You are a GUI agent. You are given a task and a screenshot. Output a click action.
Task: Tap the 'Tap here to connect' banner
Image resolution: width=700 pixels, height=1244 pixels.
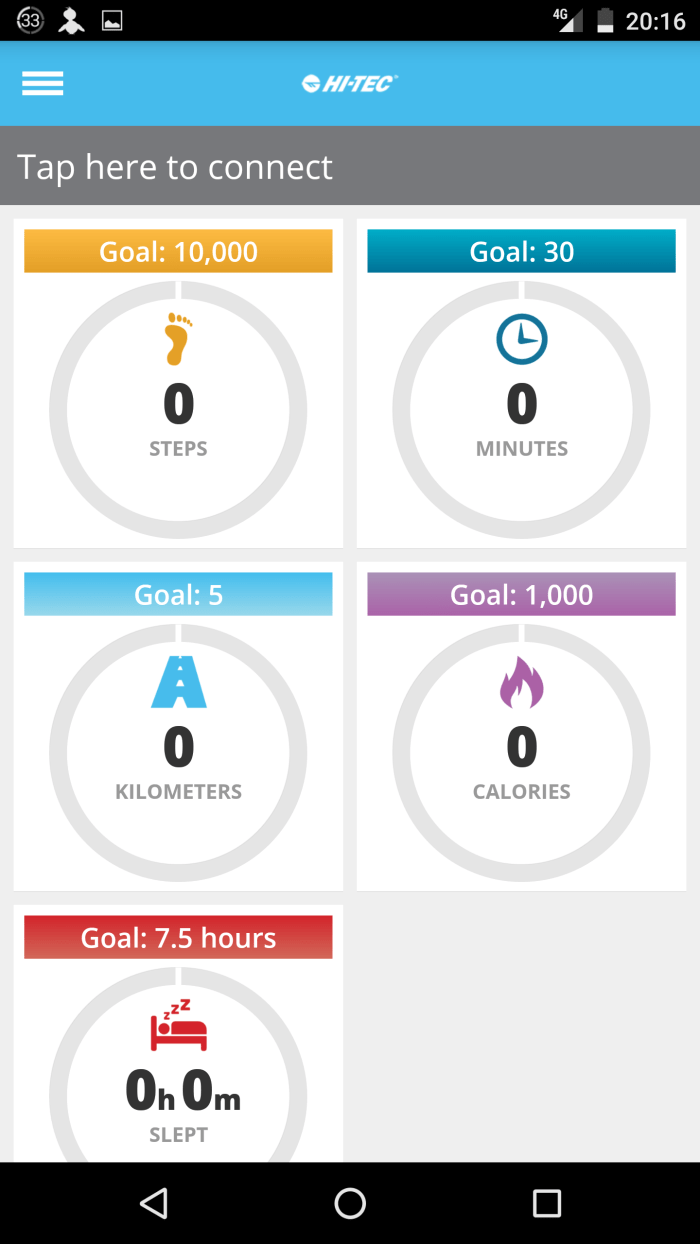(350, 166)
